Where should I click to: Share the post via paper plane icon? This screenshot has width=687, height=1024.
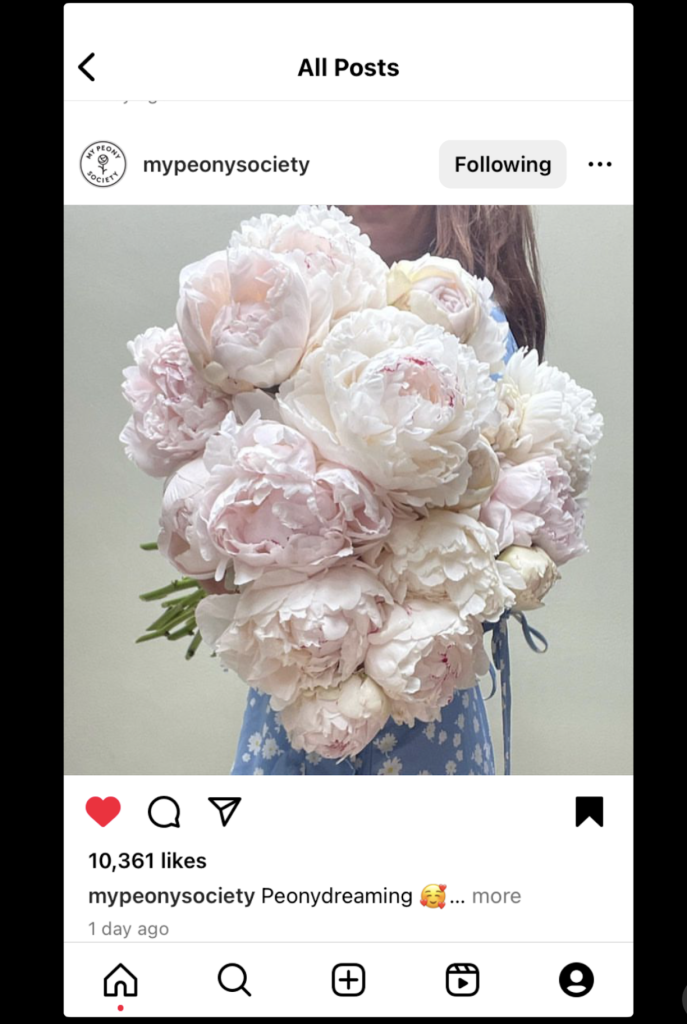[x=224, y=811]
